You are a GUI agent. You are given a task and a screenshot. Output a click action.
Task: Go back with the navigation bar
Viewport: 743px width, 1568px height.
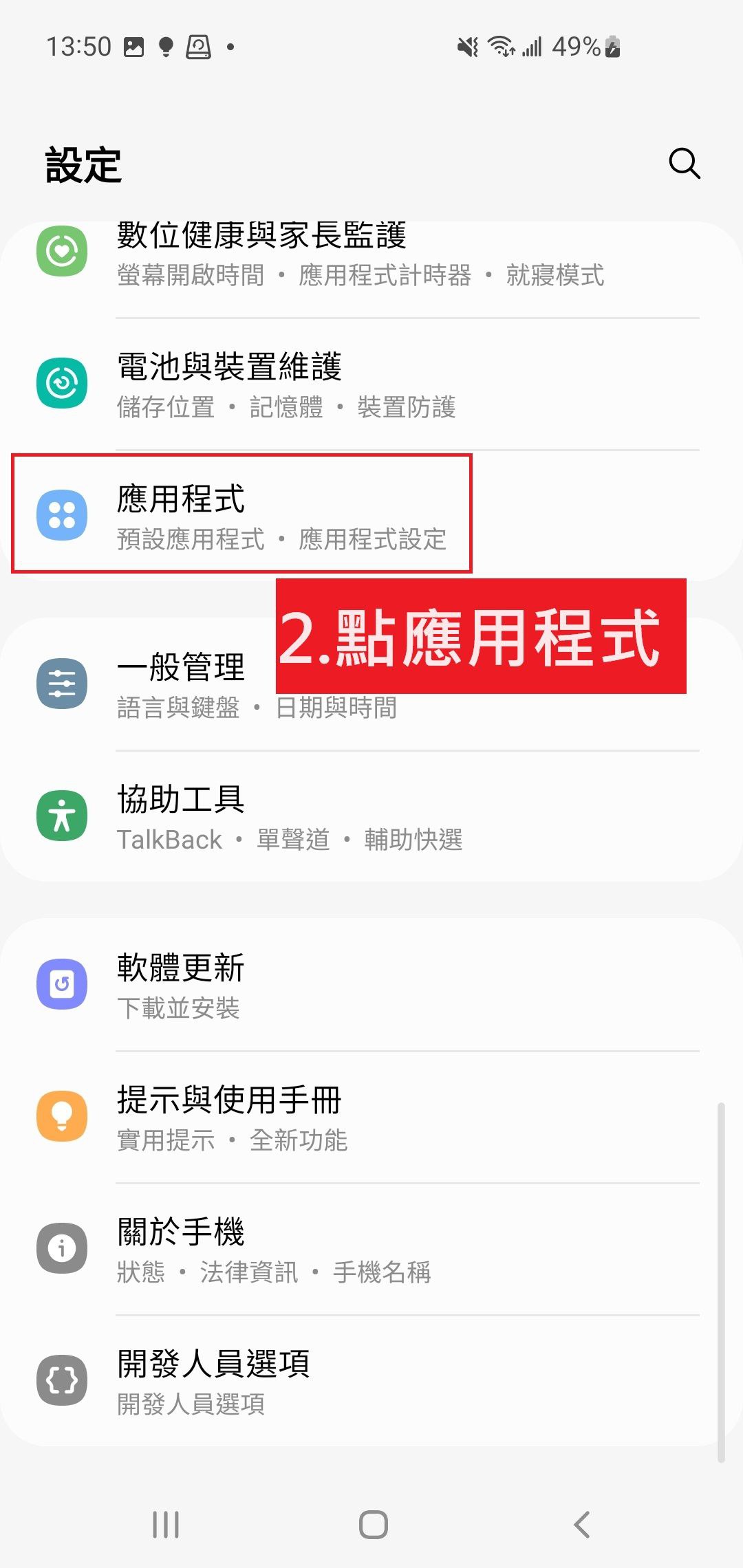[x=582, y=1524]
